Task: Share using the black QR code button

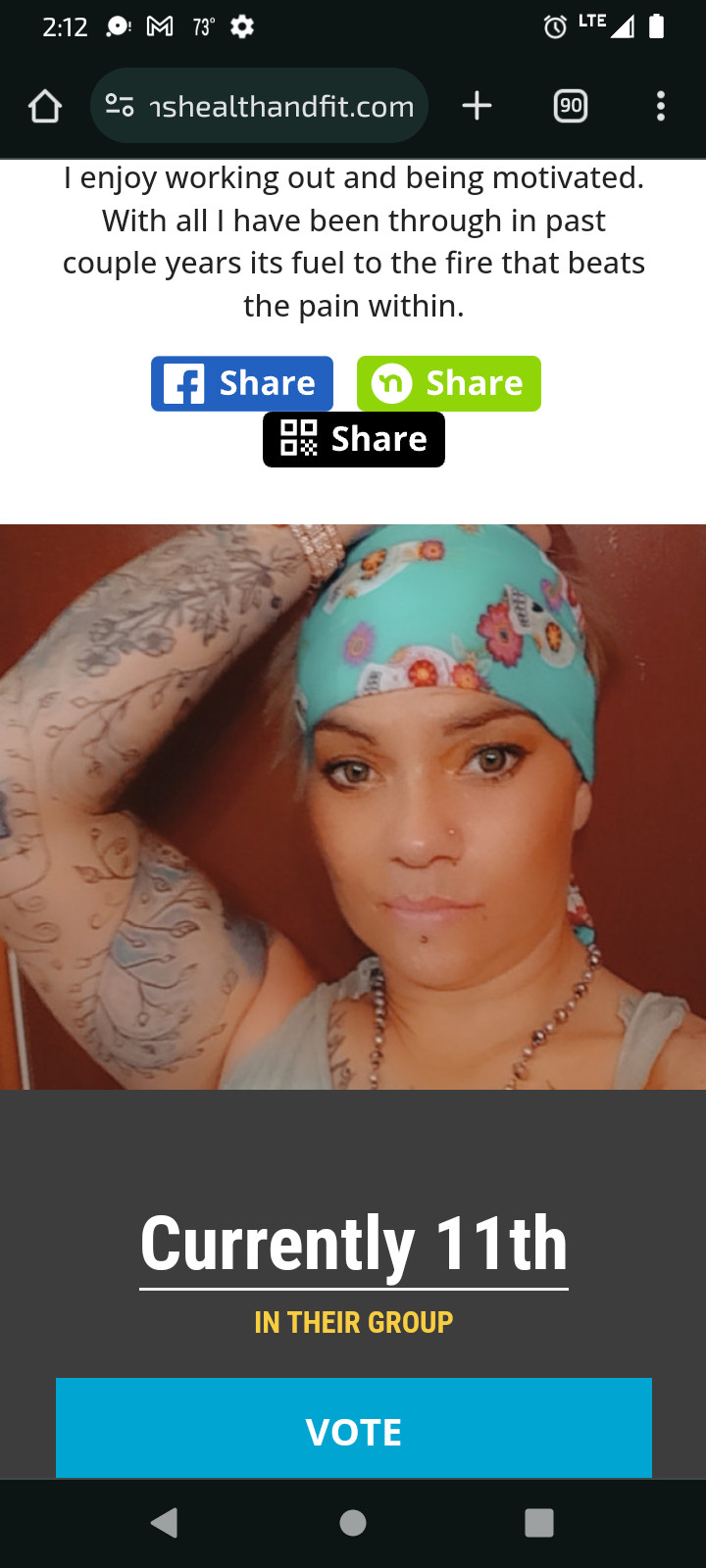Action: (x=353, y=439)
